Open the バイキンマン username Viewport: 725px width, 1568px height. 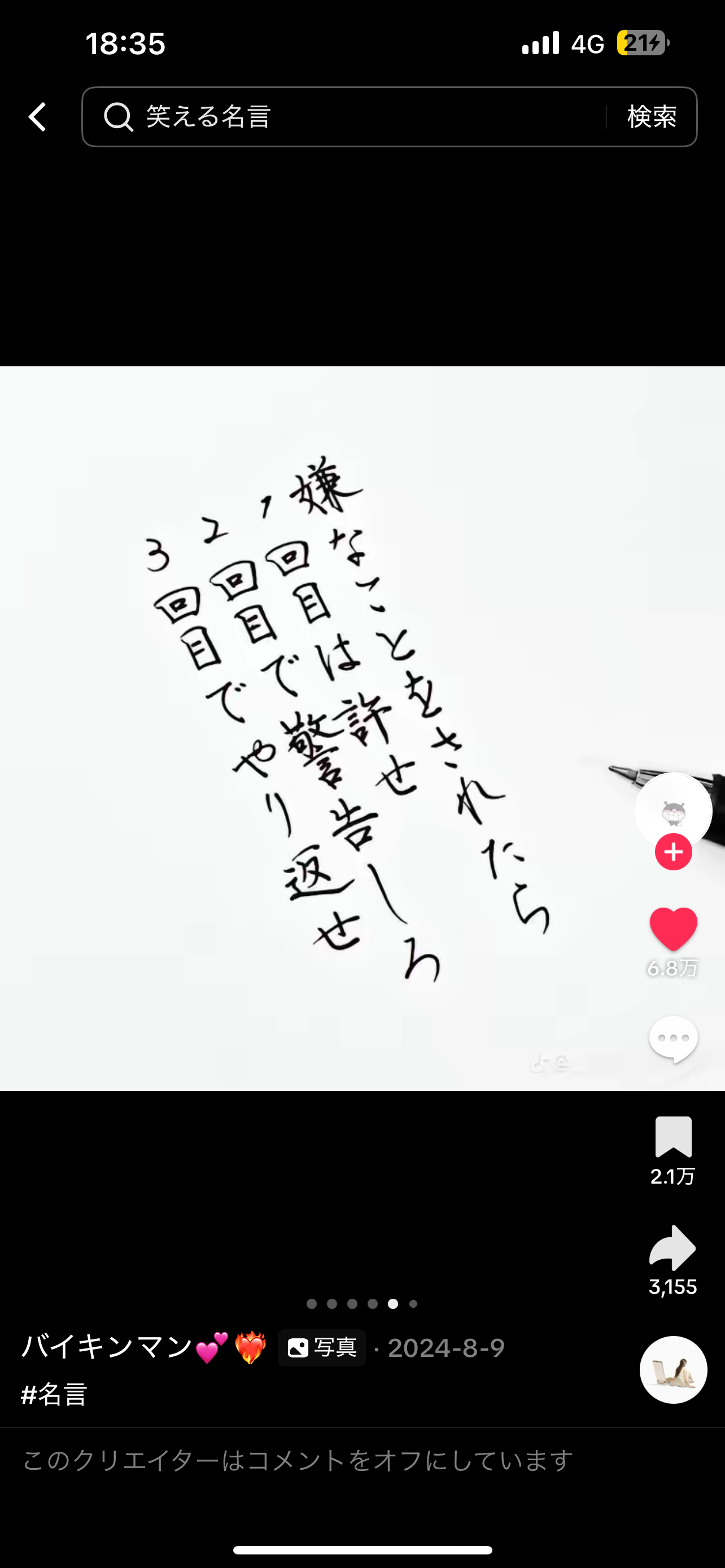[107, 1346]
